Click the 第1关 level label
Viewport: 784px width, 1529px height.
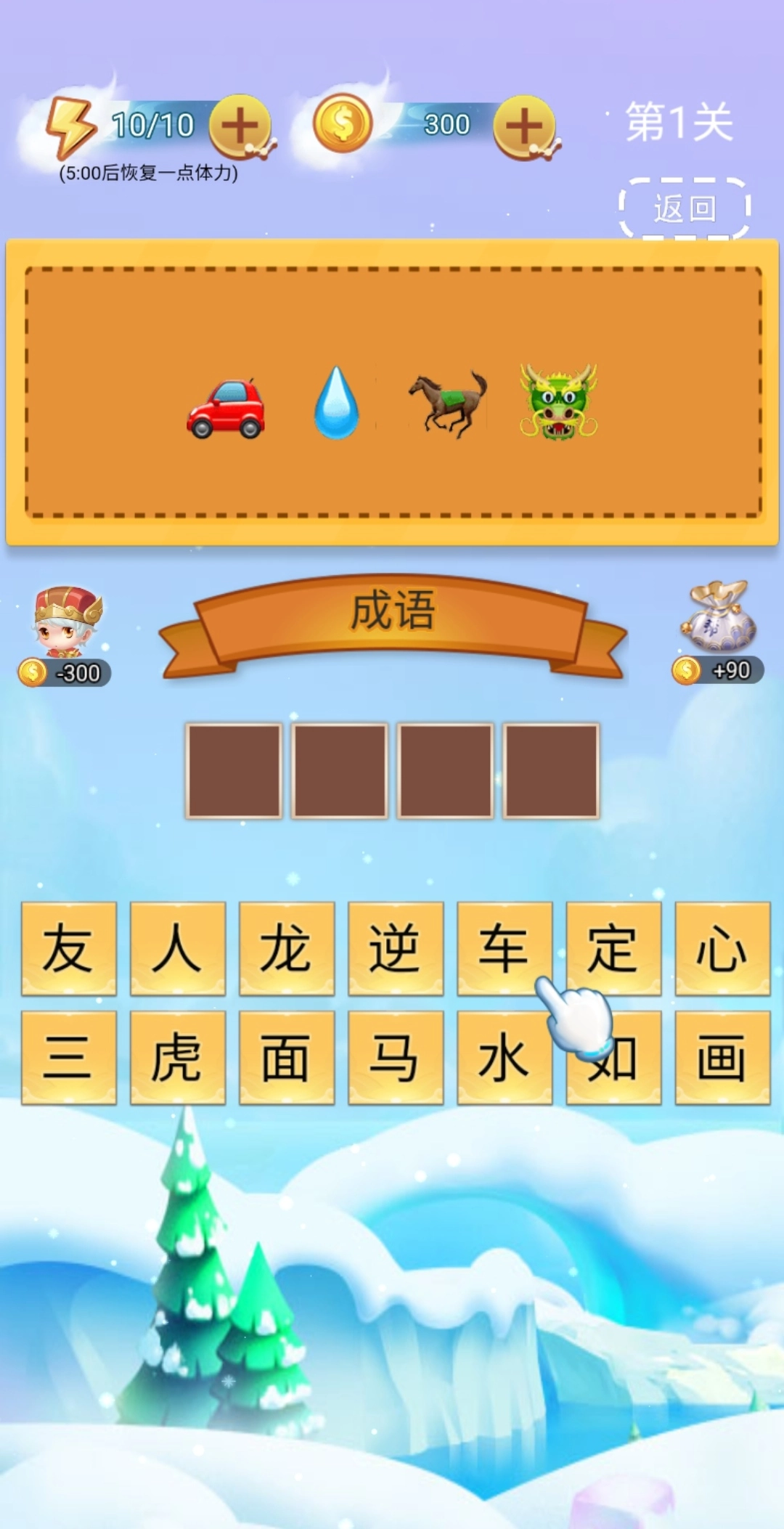pyautogui.click(x=679, y=122)
